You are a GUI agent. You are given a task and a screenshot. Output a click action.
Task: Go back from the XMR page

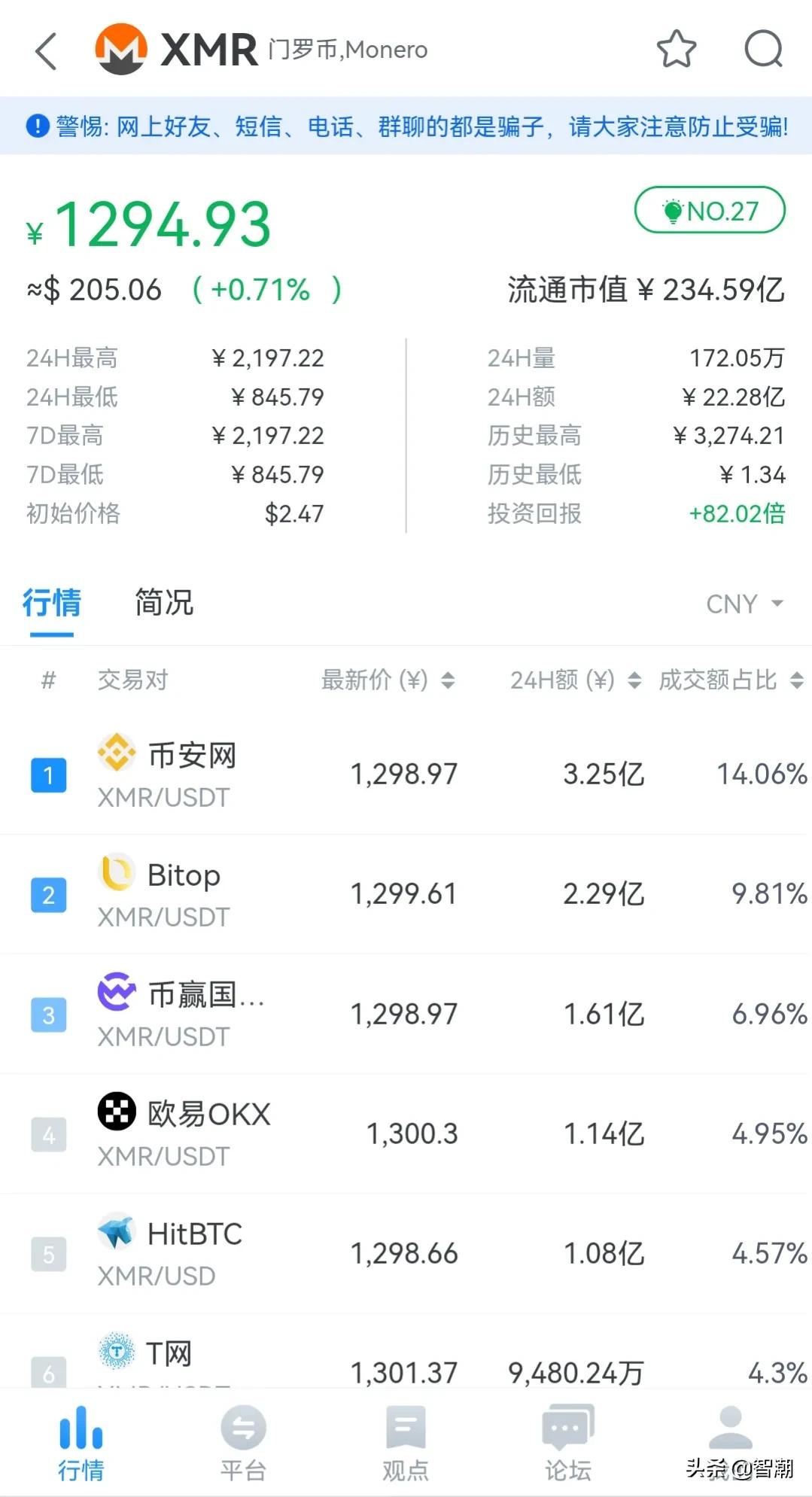click(x=47, y=51)
